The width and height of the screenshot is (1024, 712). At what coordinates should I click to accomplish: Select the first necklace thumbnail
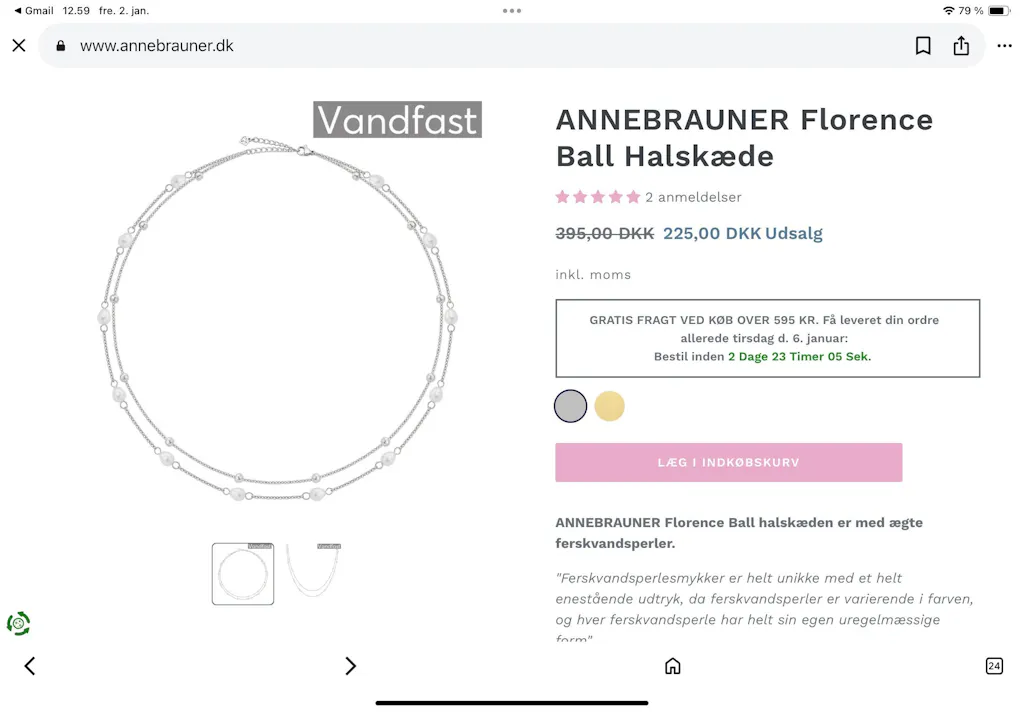[x=243, y=574]
